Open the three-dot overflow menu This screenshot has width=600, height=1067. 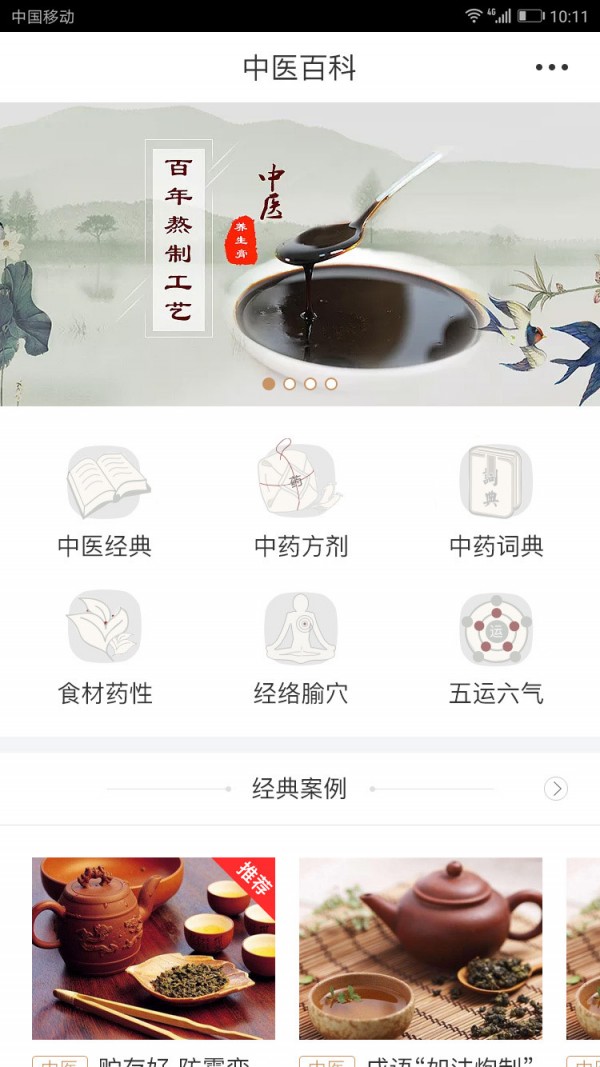click(551, 68)
